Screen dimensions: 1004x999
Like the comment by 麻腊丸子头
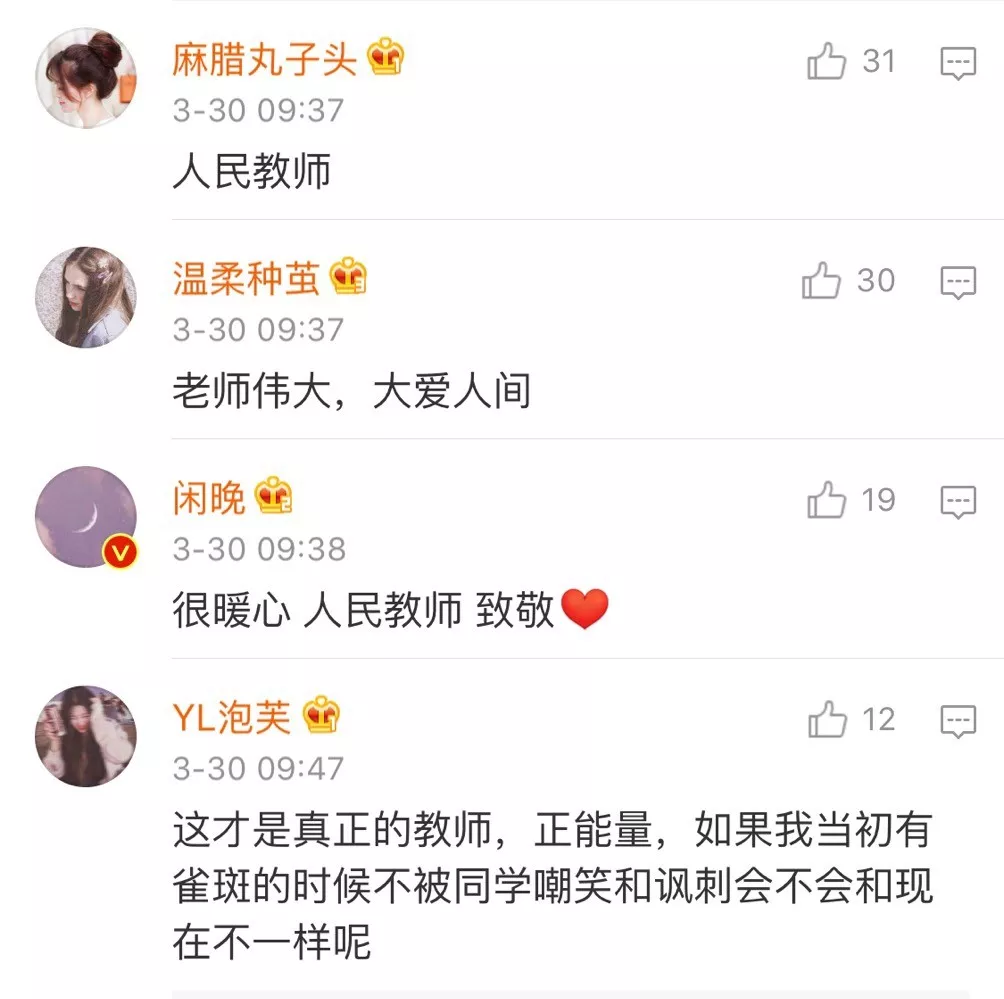[x=827, y=62]
